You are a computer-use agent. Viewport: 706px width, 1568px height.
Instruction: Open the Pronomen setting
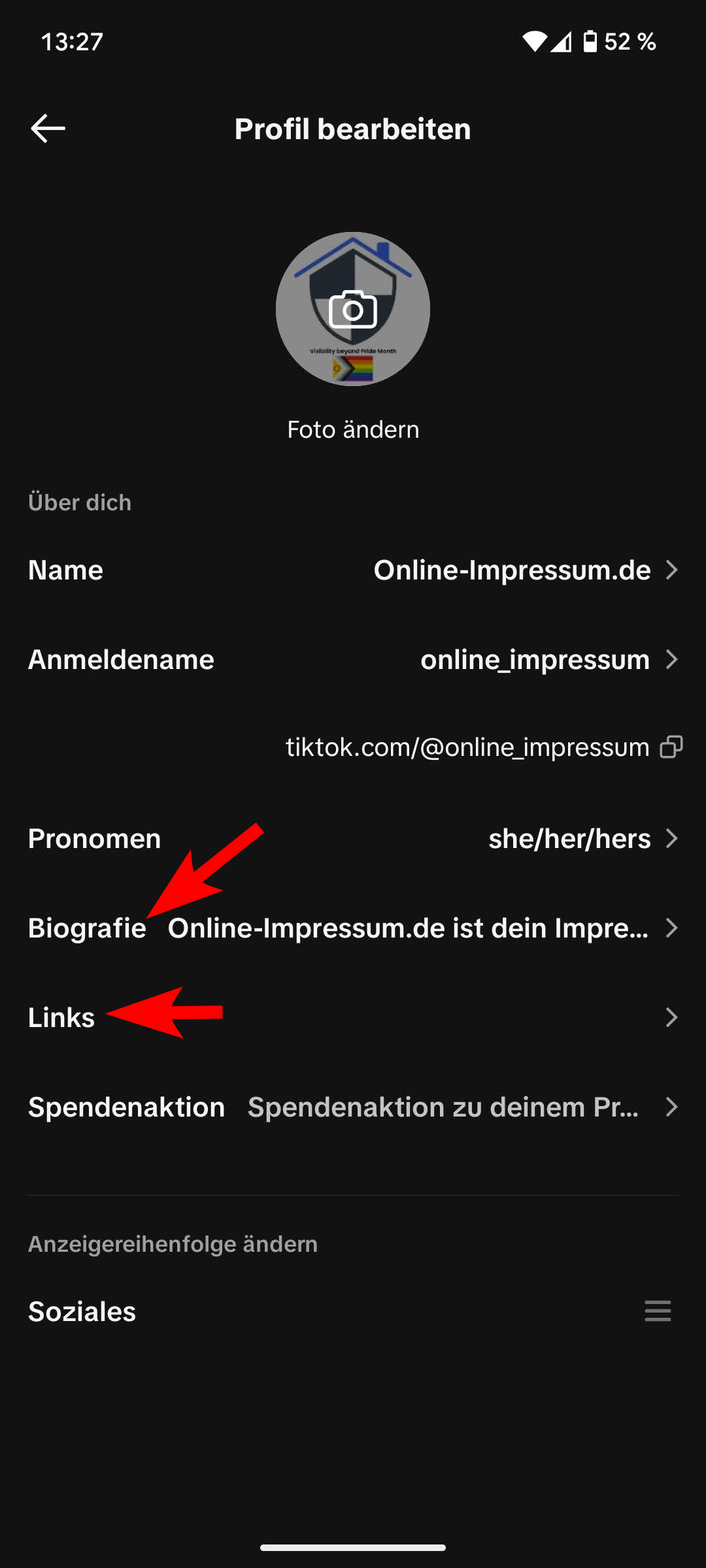pyautogui.click(x=353, y=838)
